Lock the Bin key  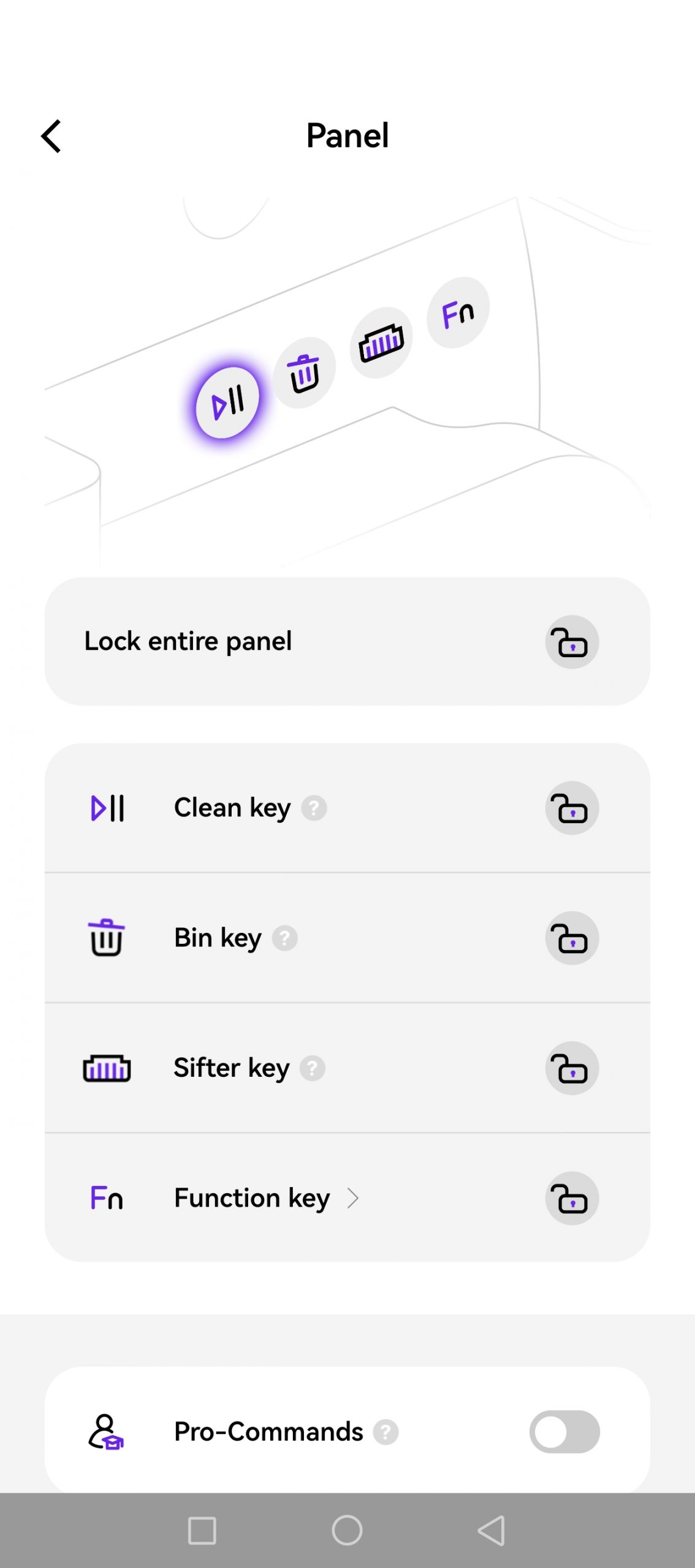coord(571,938)
